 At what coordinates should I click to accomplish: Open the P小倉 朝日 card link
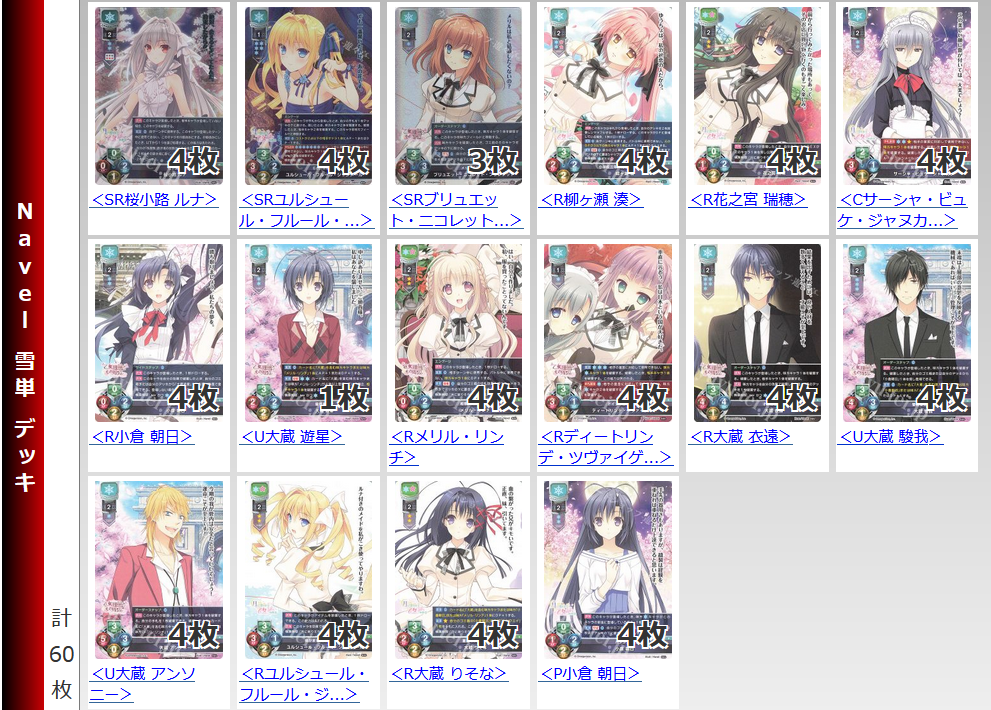coord(590,673)
